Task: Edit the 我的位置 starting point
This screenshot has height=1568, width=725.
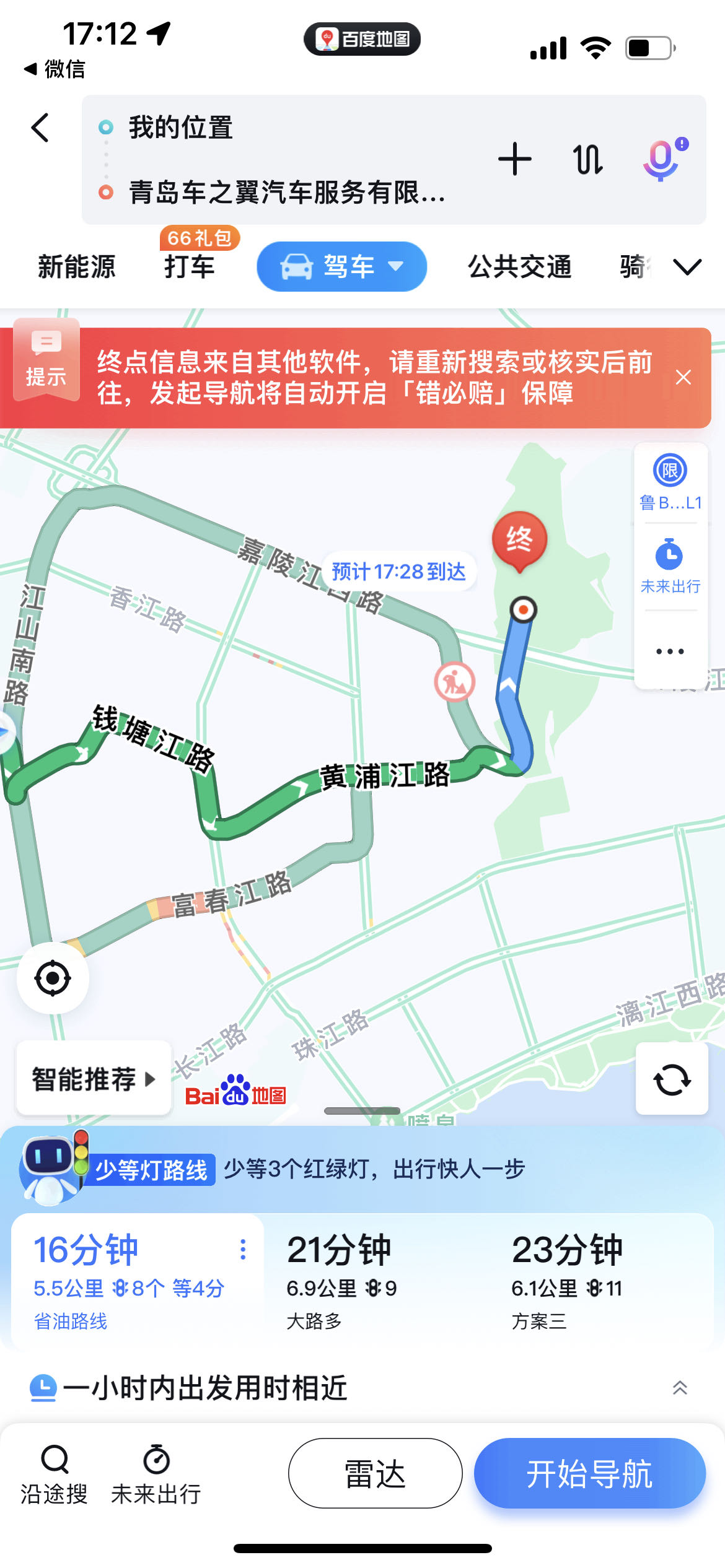Action: 181,128
